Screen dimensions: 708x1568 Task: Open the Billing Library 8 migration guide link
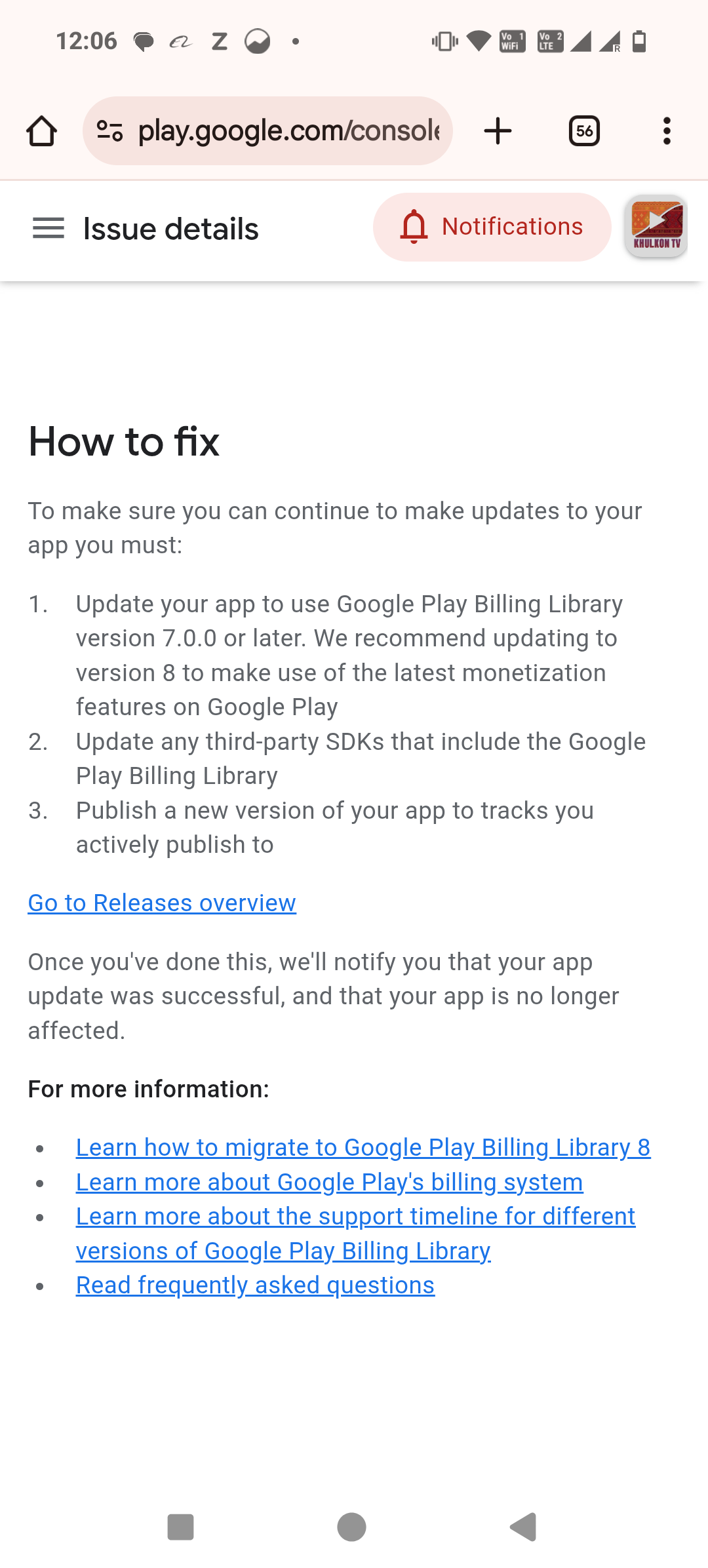(363, 1148)
